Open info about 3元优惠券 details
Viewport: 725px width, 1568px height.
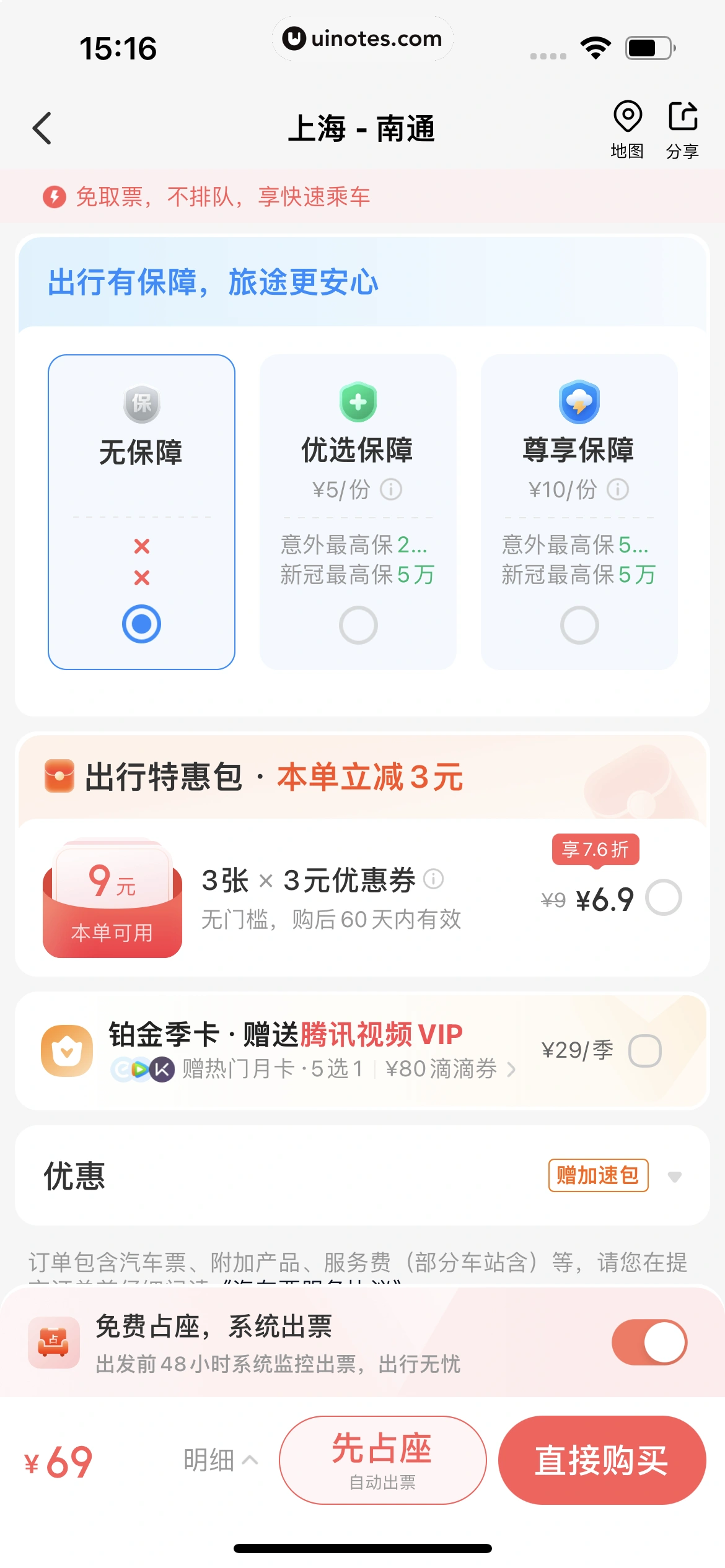(434, 879)
